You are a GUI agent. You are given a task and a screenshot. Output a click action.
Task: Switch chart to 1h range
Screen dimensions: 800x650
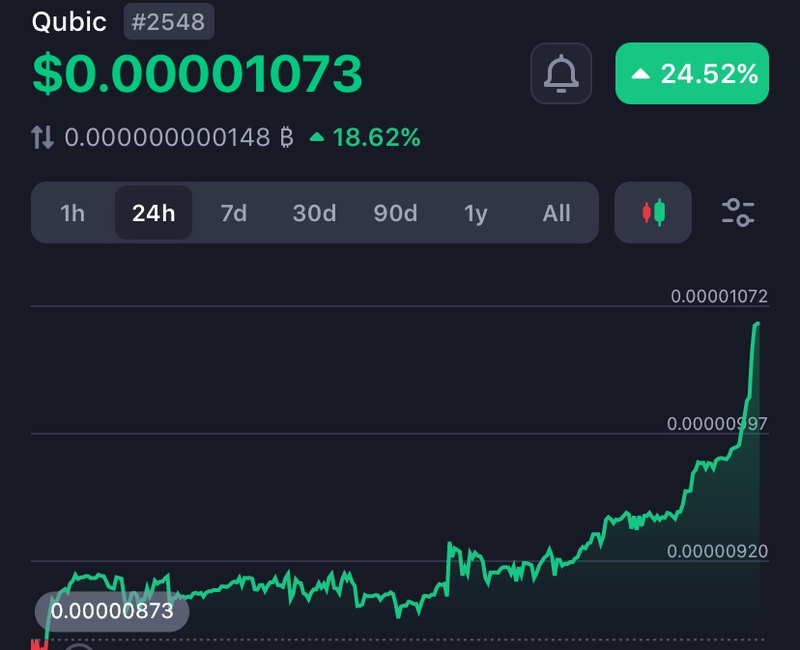pyautogui.click(x=73, y=213)
